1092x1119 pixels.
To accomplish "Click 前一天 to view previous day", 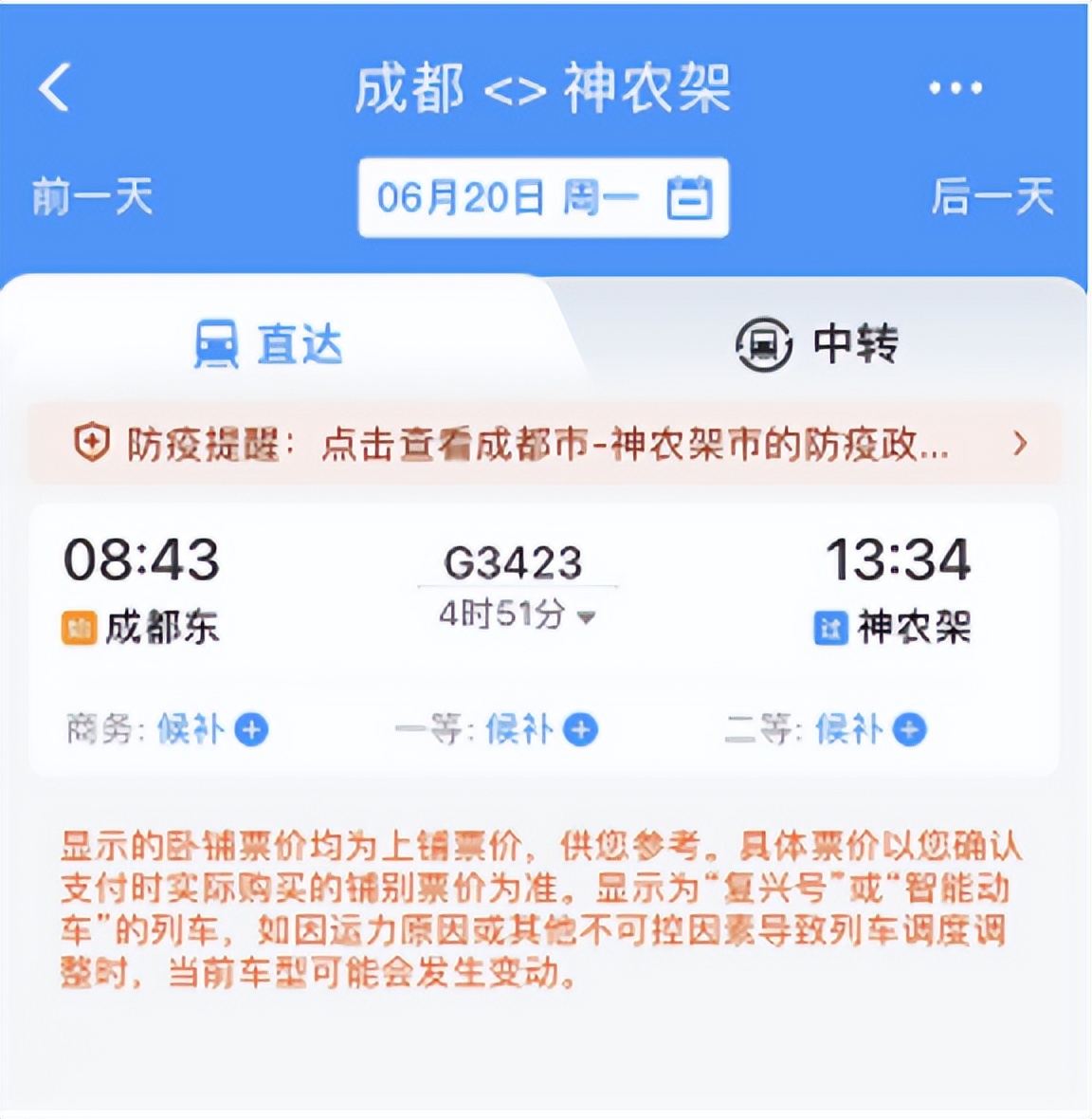I will click(91, 196).
